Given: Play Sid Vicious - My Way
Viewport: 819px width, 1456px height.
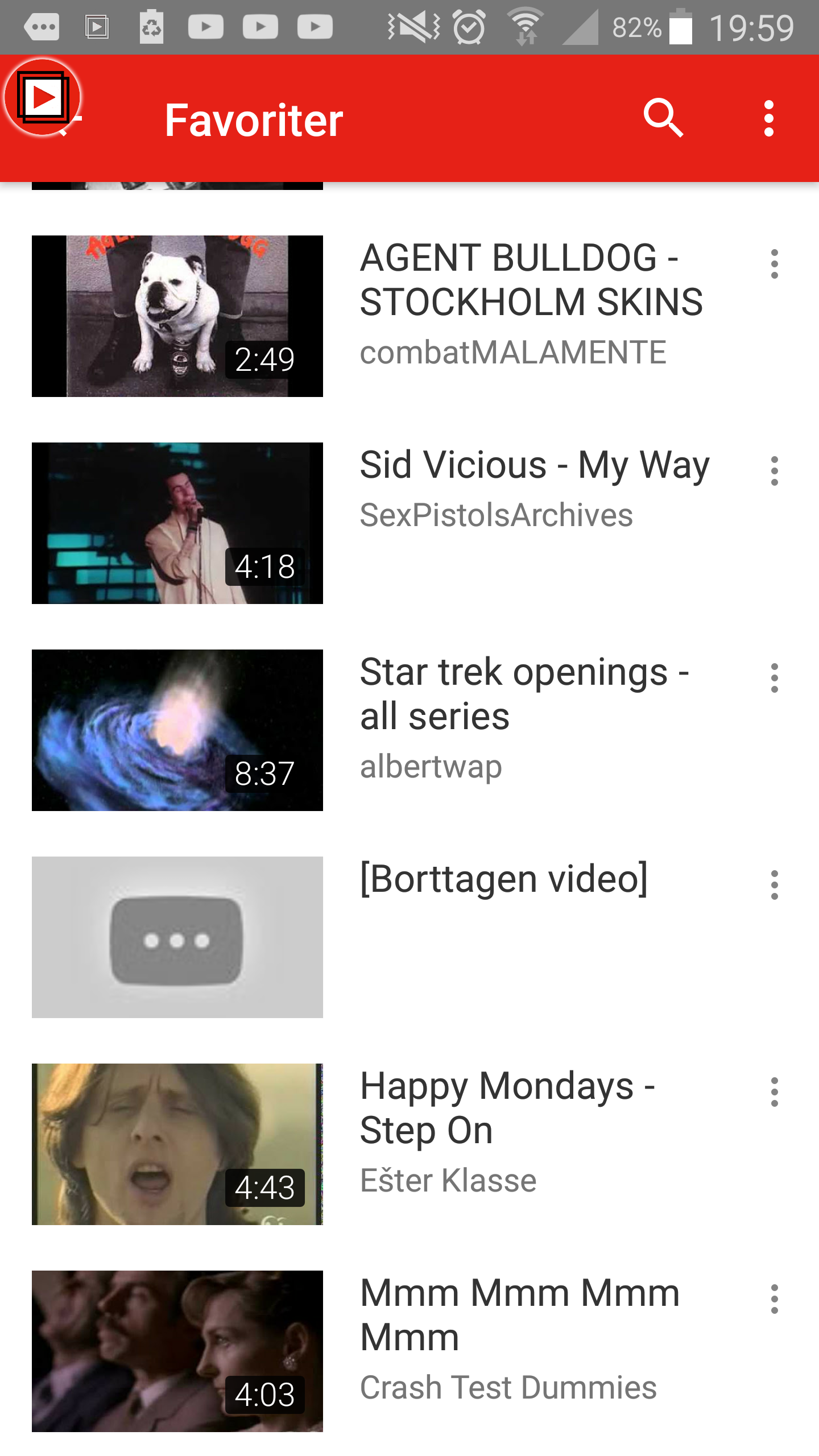Looking at the screenshot, I should (177, 523).
